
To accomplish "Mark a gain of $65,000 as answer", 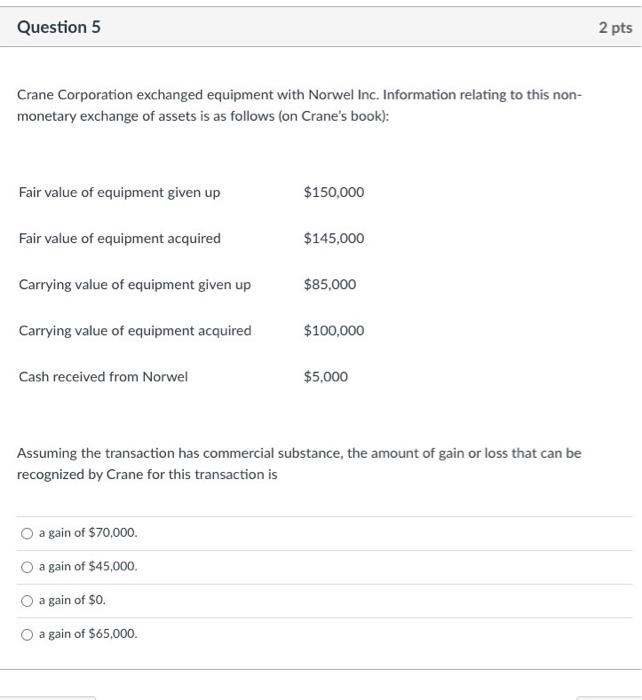I will click(x=27, y=634).
